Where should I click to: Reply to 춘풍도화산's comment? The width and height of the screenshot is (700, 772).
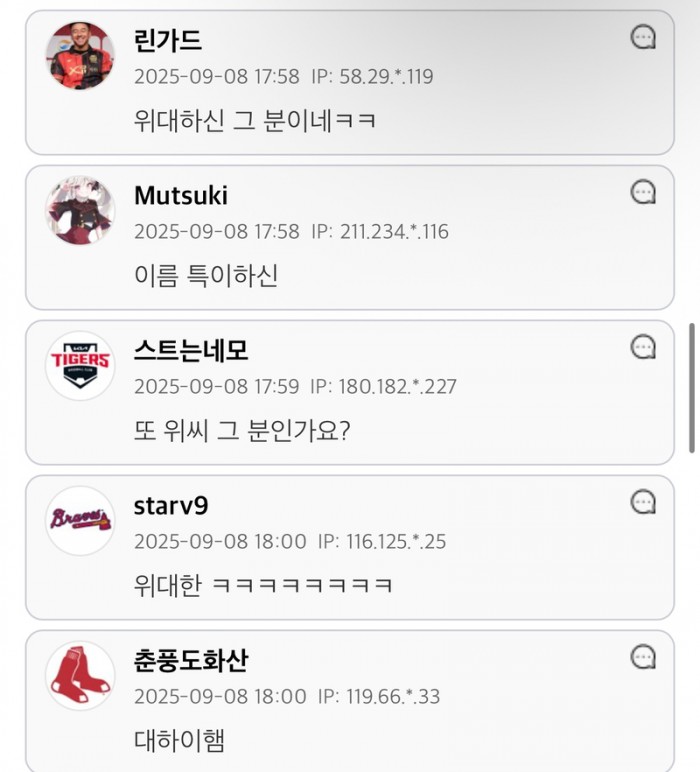(x=644, y=657)
